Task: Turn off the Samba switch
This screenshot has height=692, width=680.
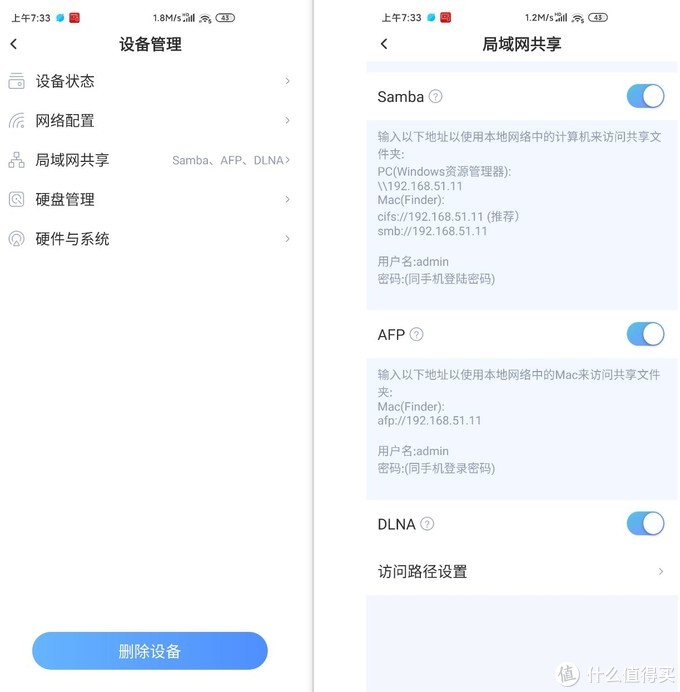Action: tap(645, 96)
